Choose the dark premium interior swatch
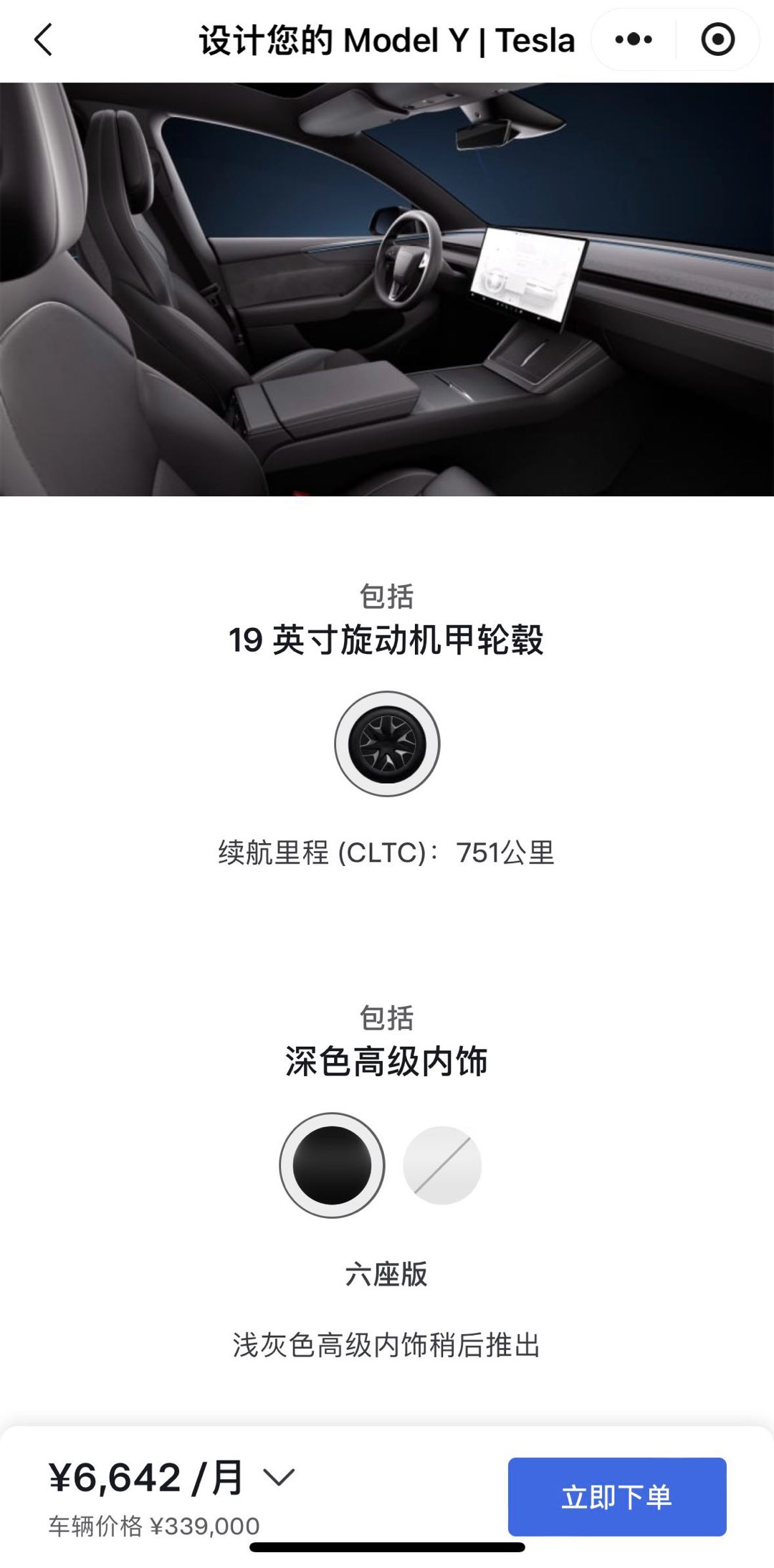 (x=332, y=1165)
